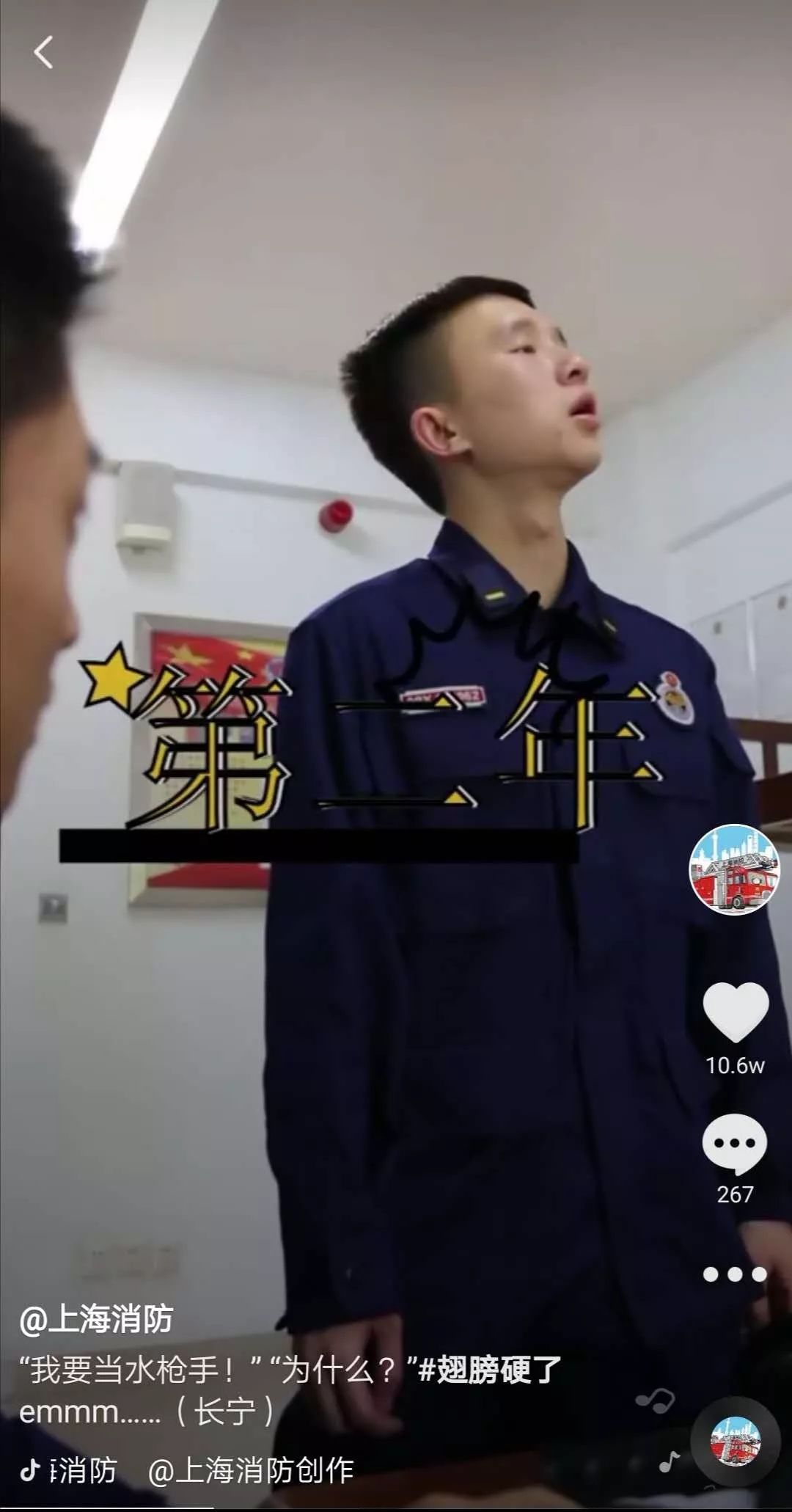Open the comments with 267 replies
This screenshot has height=1512, width=792.
click(735, 1144)
